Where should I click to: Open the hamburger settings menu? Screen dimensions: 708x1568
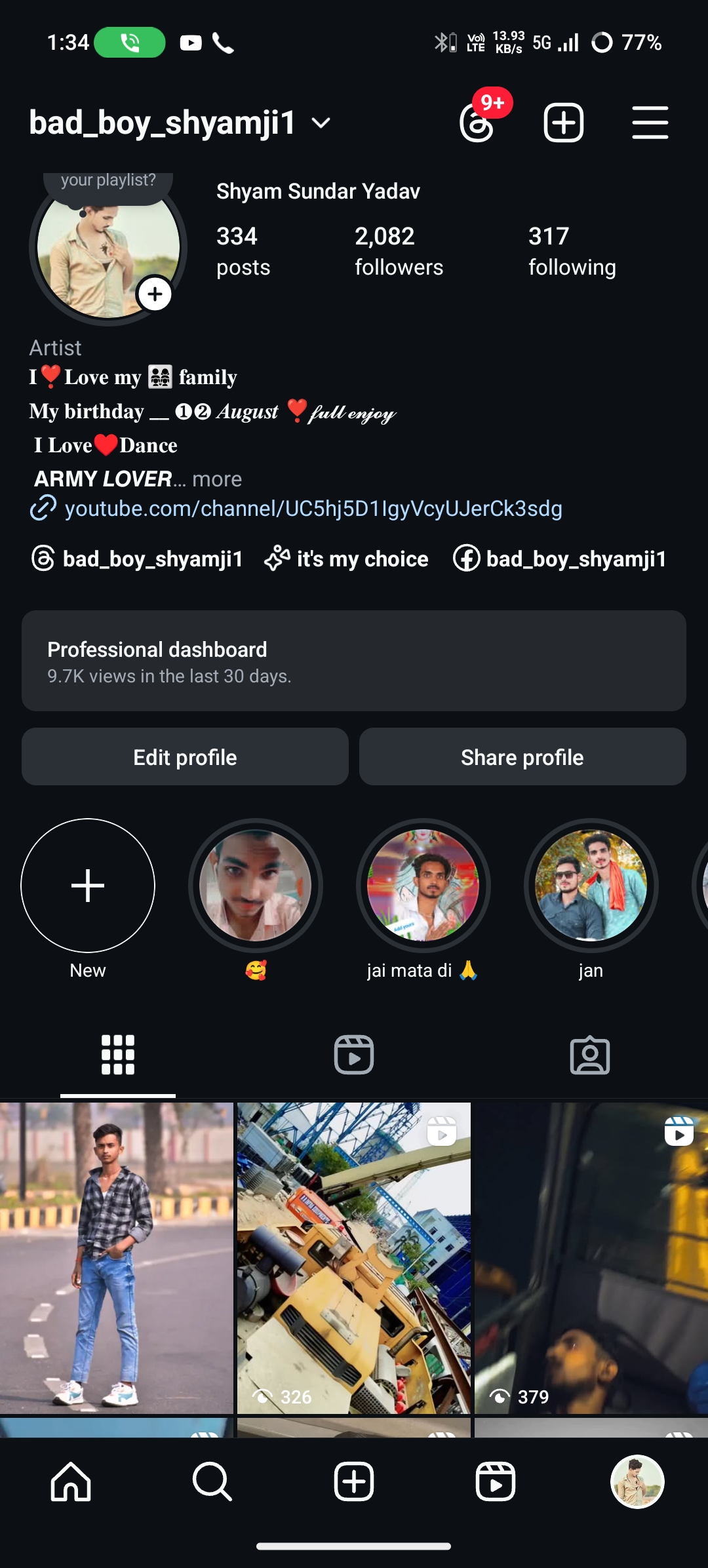650,123
